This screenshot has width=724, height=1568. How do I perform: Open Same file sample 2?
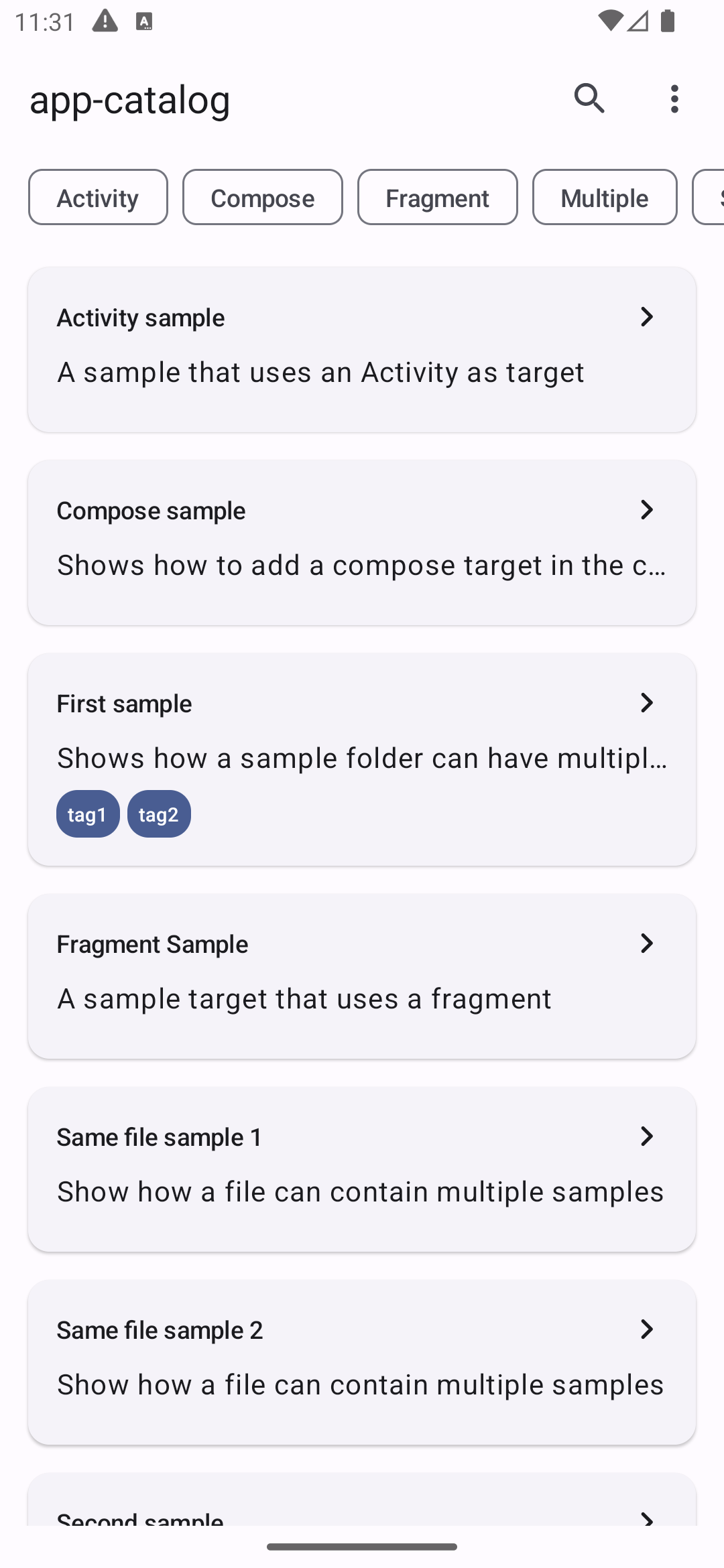[x=362, y=1362]
